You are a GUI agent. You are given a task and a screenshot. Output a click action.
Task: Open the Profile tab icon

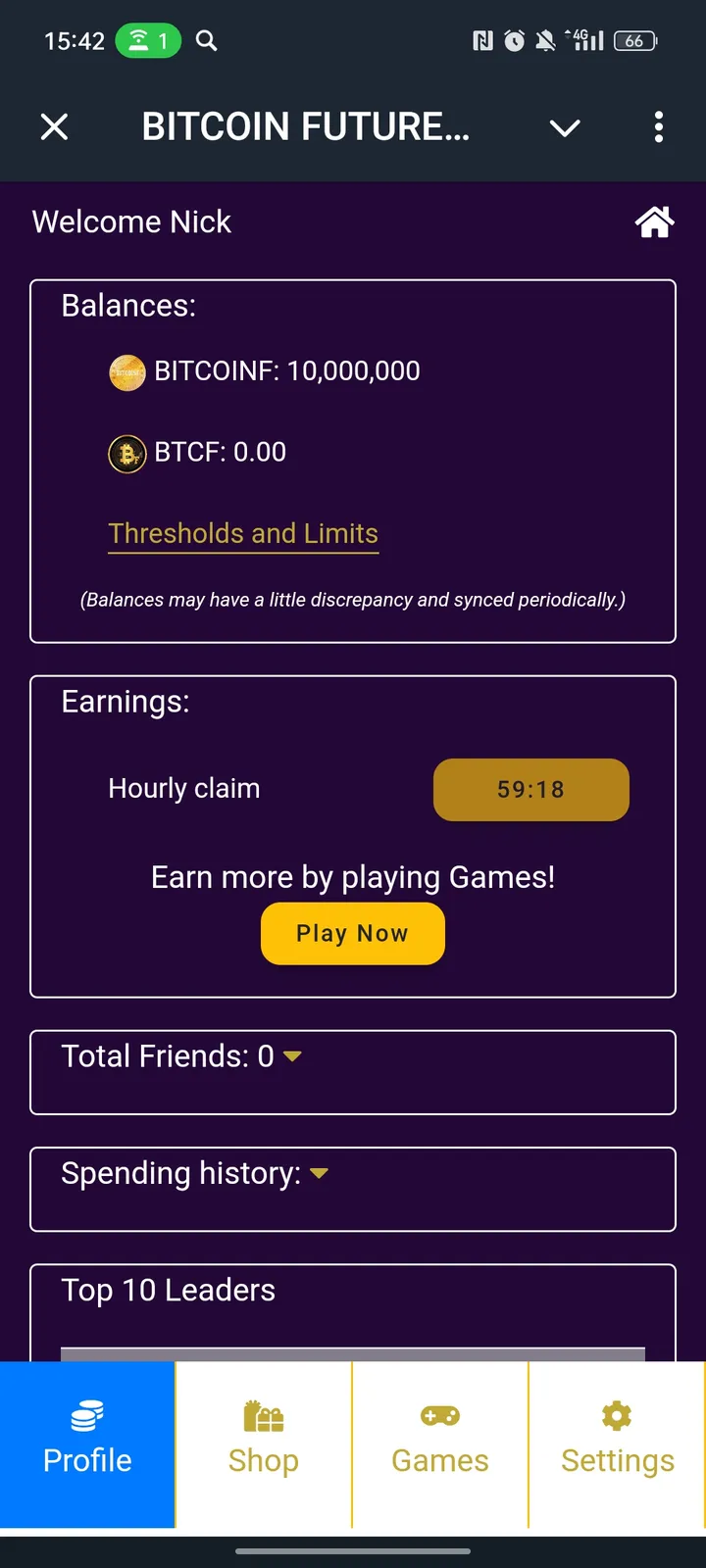point(86,1415)
